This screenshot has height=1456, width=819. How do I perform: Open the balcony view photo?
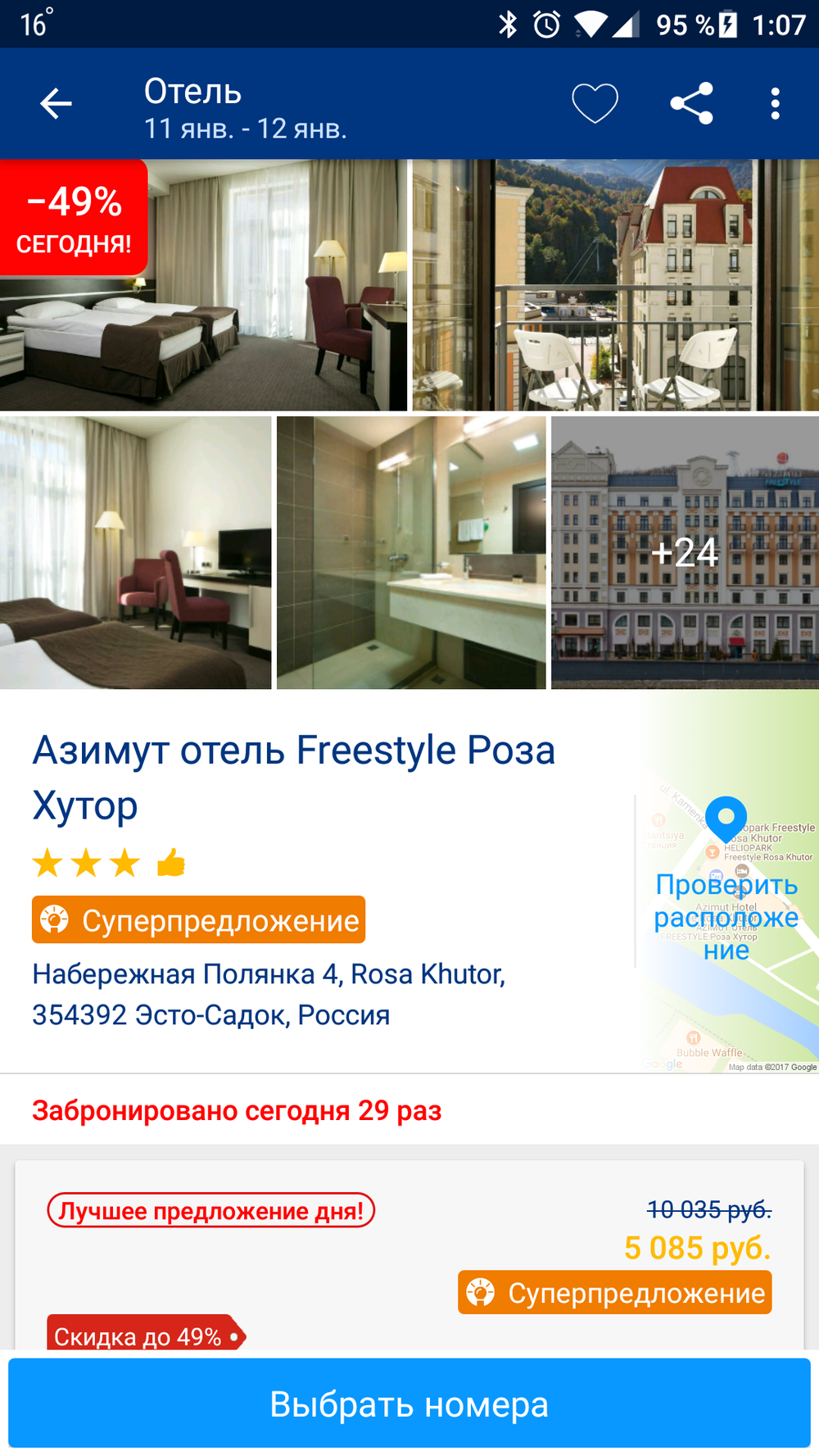click(614, 284)
